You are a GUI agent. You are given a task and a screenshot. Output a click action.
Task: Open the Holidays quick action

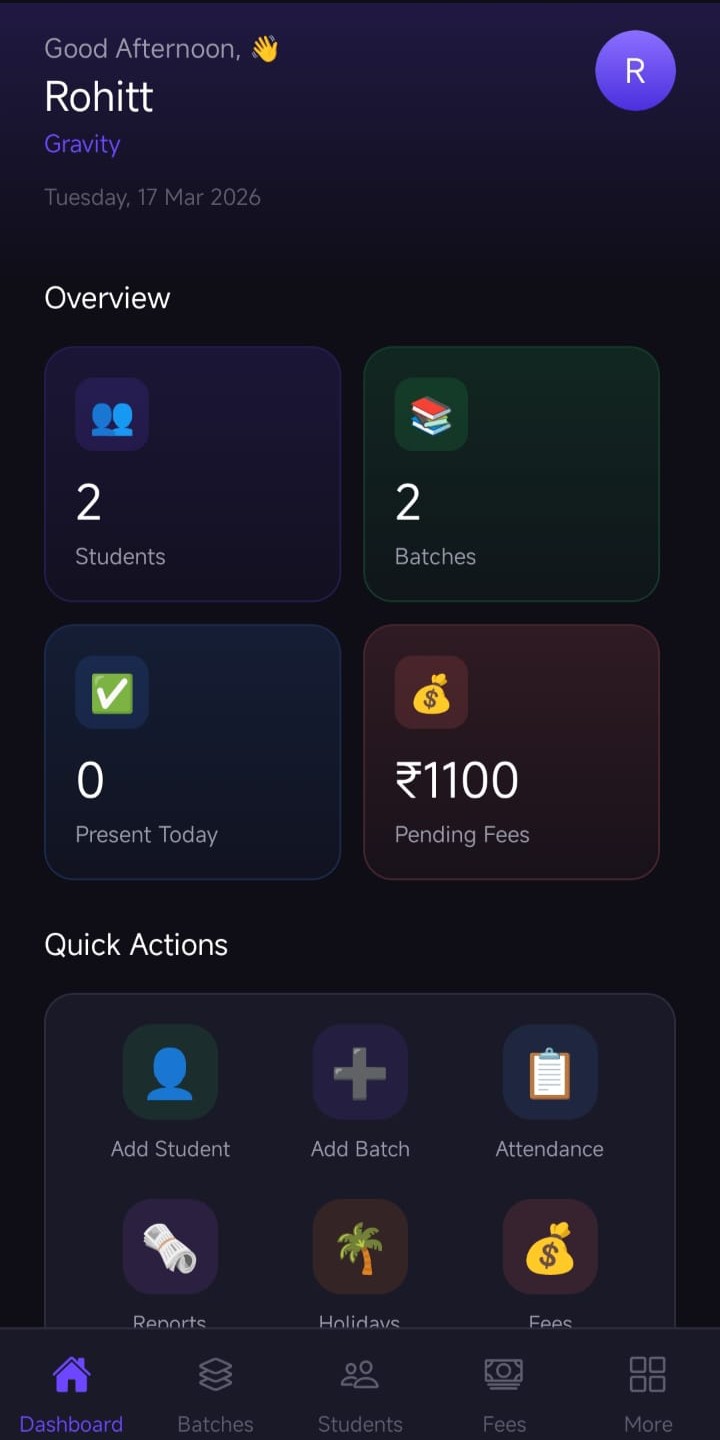(360, 1248)
